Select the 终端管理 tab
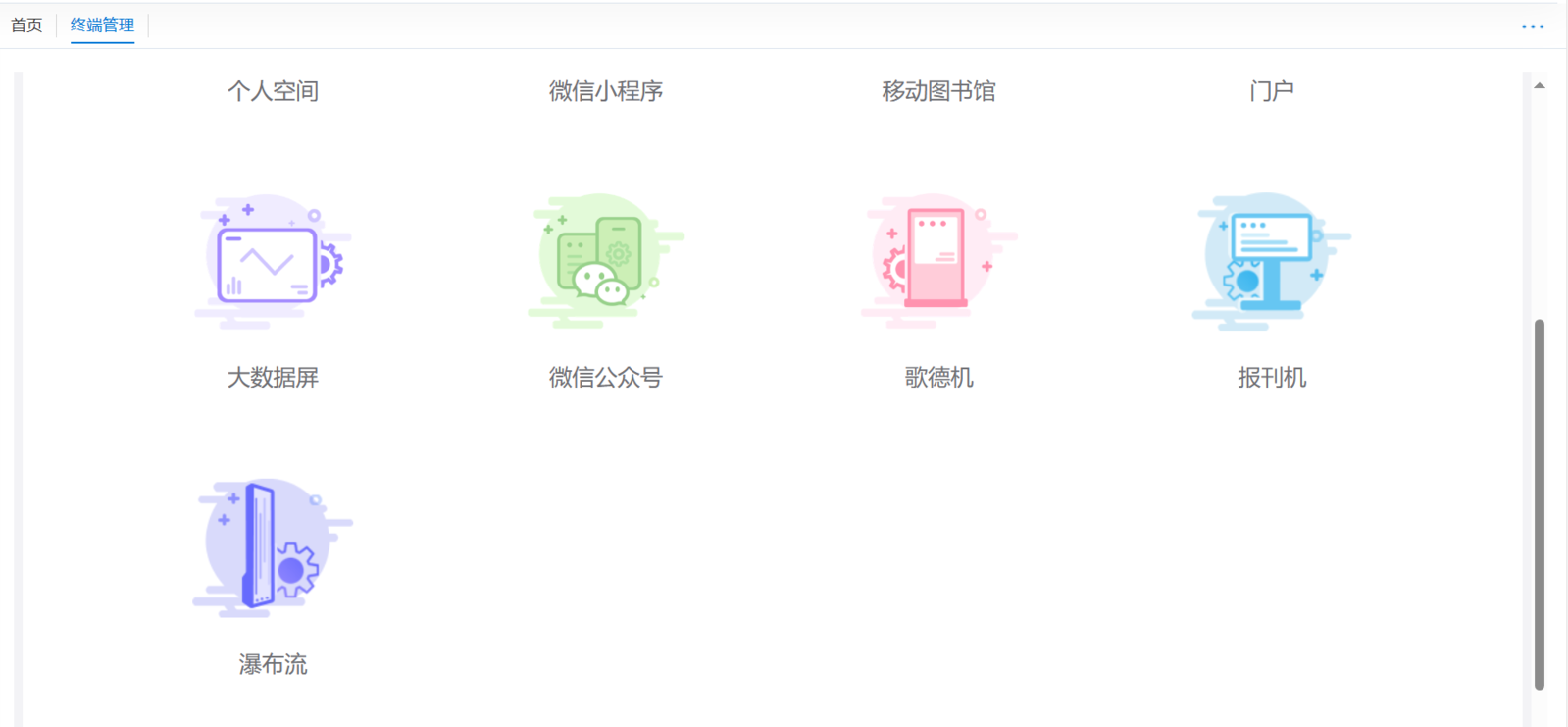This screenshot has height=727, width=1568. pos(102,26)
